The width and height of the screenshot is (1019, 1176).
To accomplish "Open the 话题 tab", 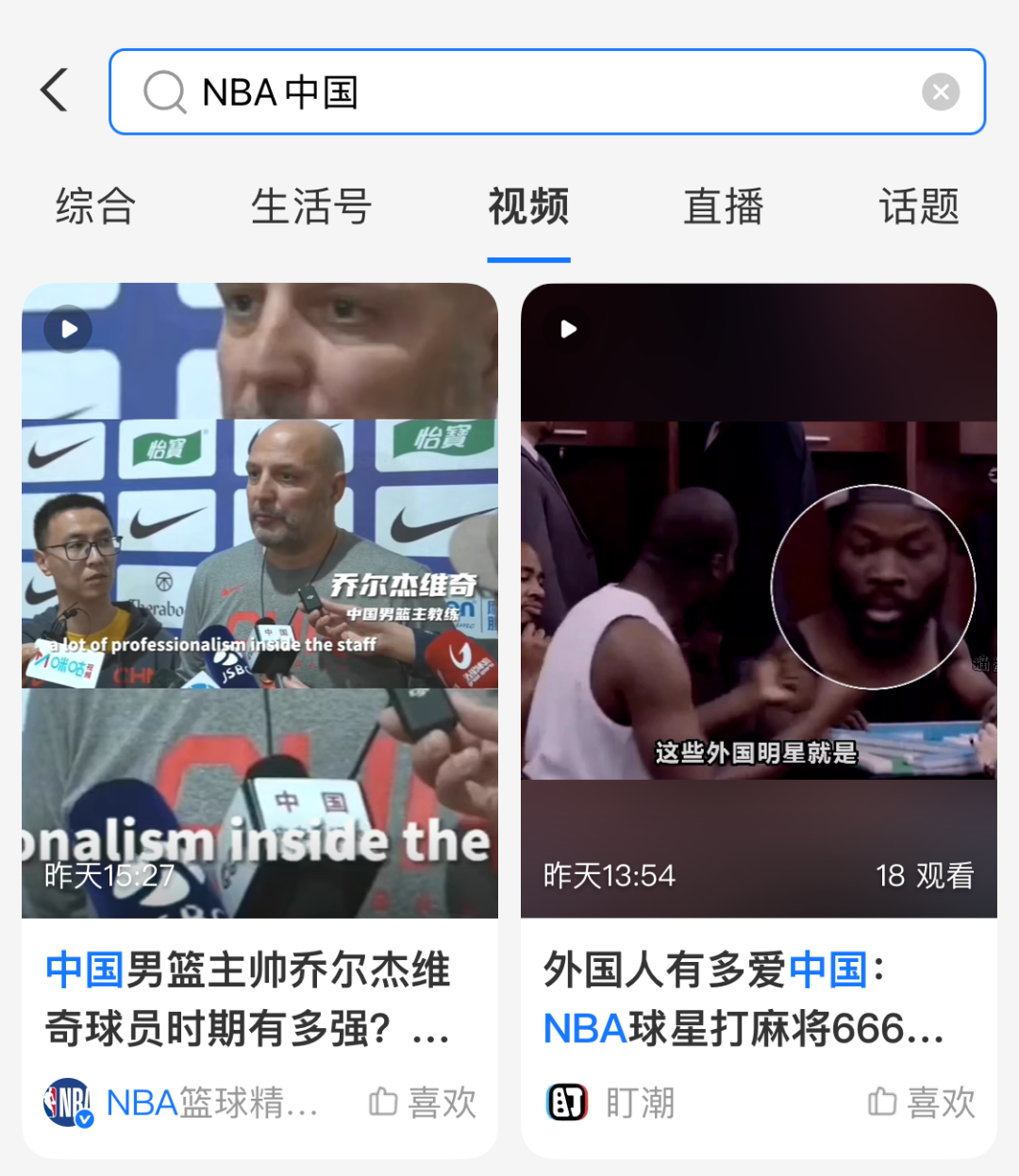I will point(919,207).
